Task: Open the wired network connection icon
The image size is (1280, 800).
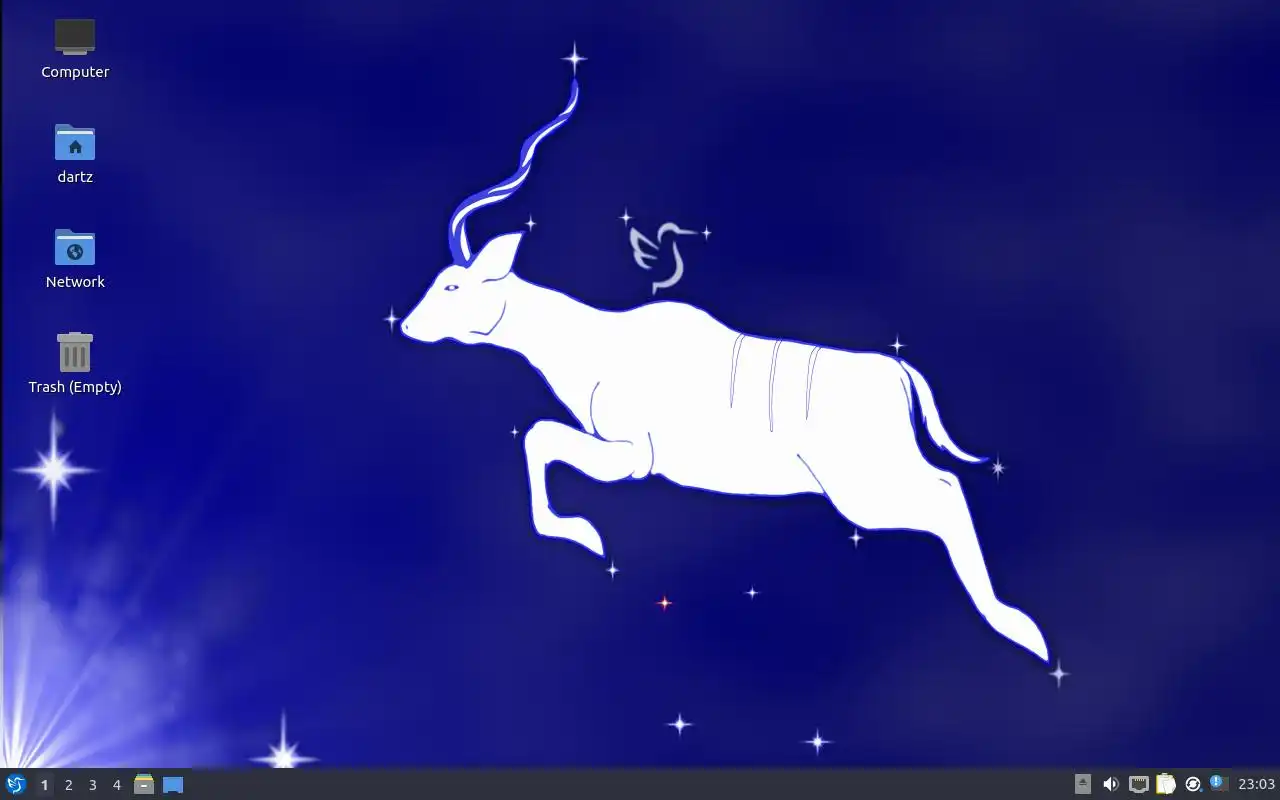Action: 1138,784
